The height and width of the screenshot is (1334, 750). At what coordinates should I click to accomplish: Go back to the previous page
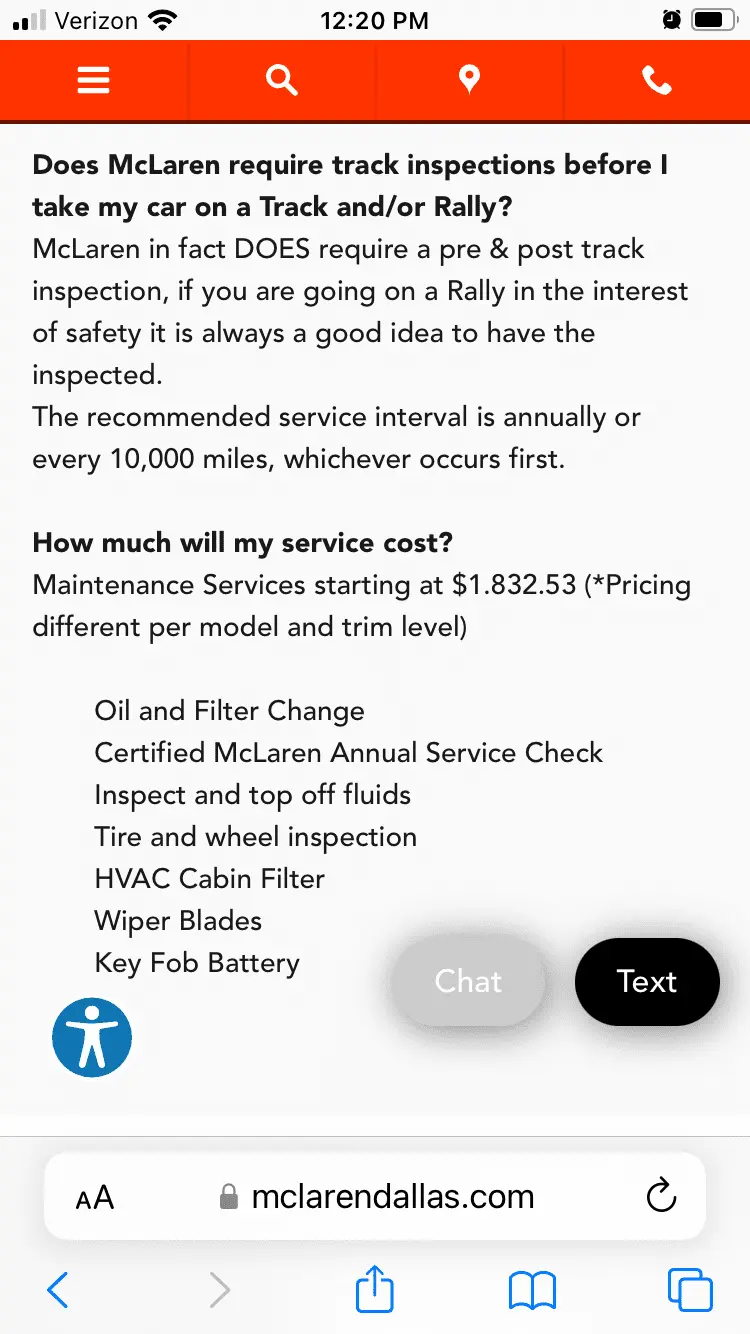point(58,1290)
